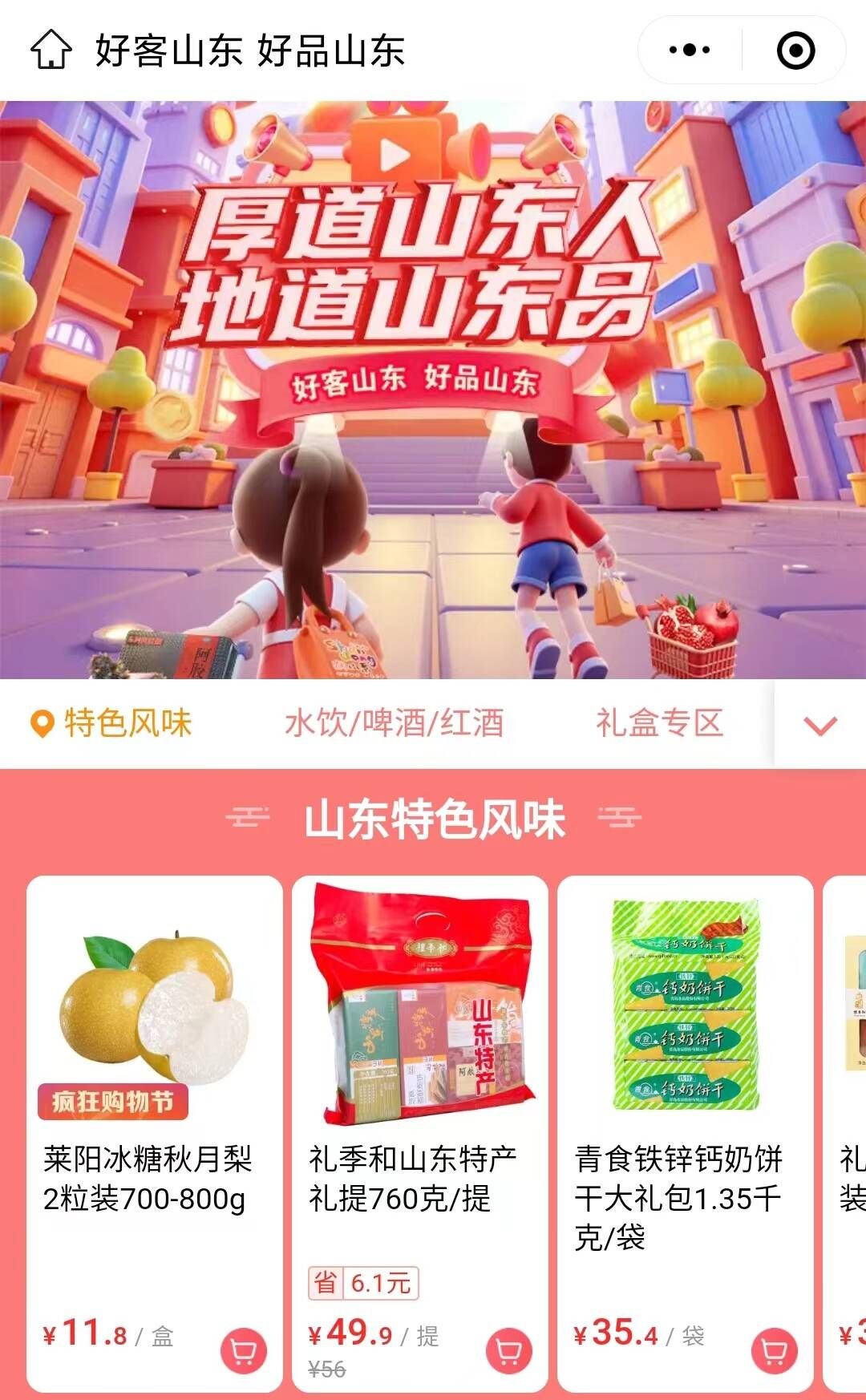Viewport: 866px width, 1400px height.
Task: Open the 厚道山东人 promotional banner
Action: coord(433,389)
